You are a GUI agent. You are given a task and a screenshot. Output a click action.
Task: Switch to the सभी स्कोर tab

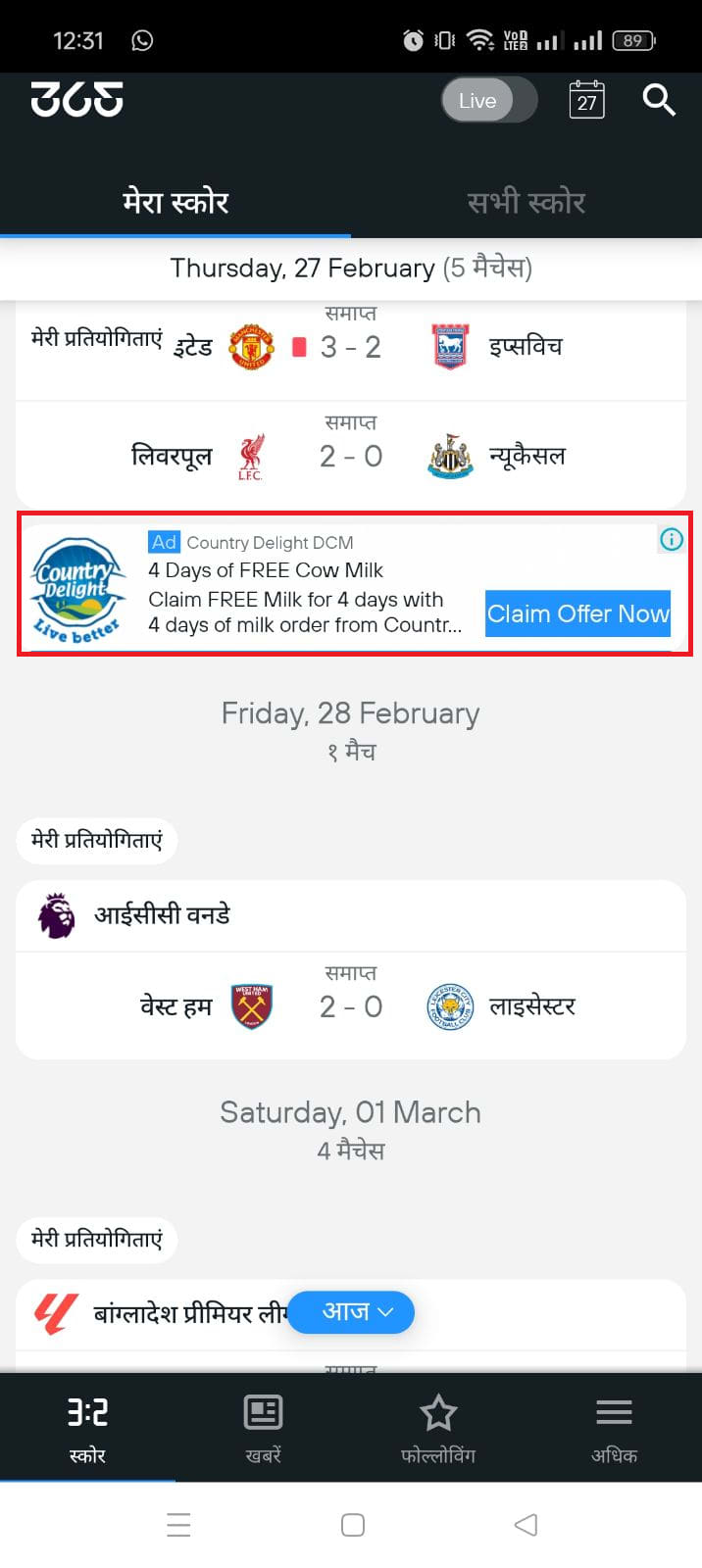[526, 202]
